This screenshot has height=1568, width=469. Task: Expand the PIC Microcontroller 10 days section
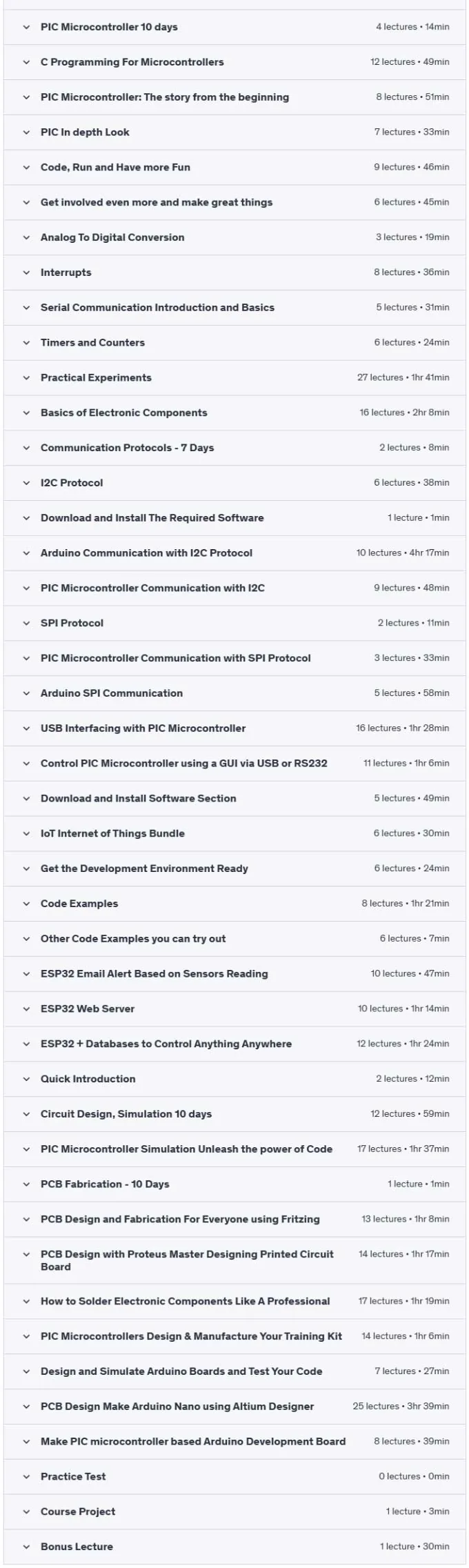click(234, 27)
